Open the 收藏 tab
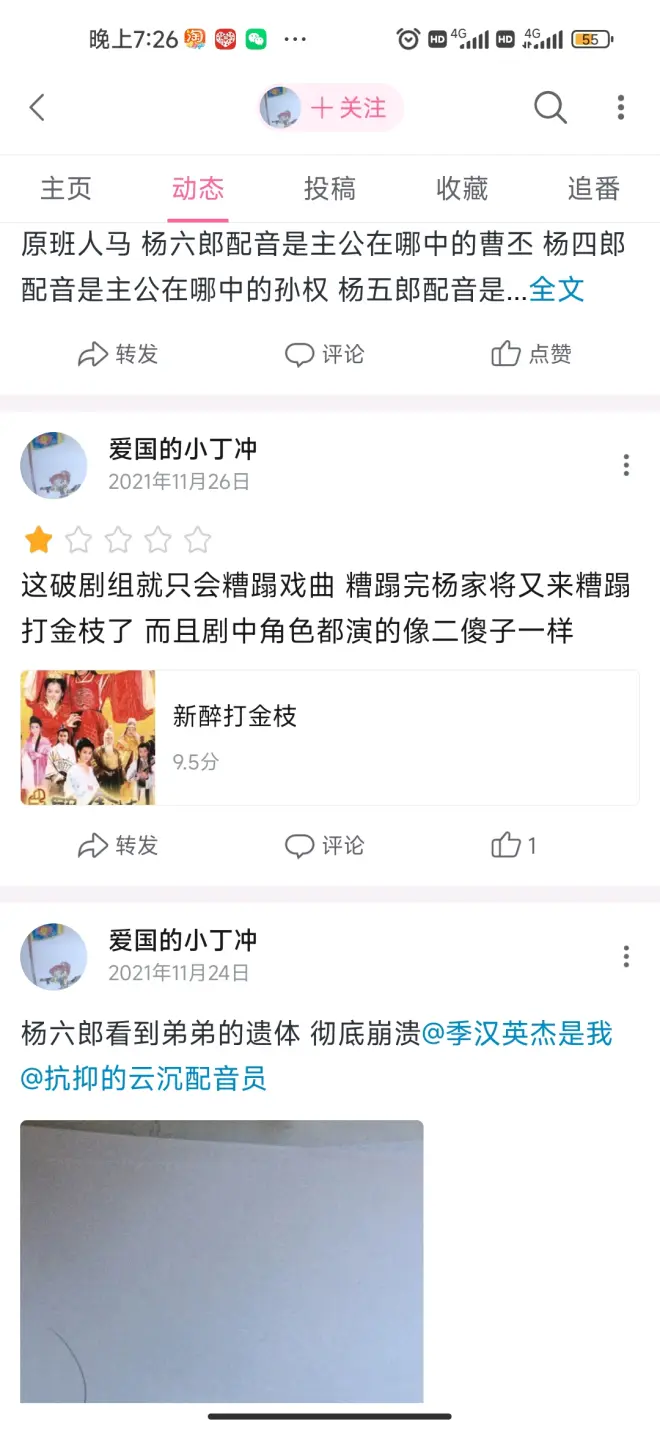 pyautogui.click(x=462, y=189)
